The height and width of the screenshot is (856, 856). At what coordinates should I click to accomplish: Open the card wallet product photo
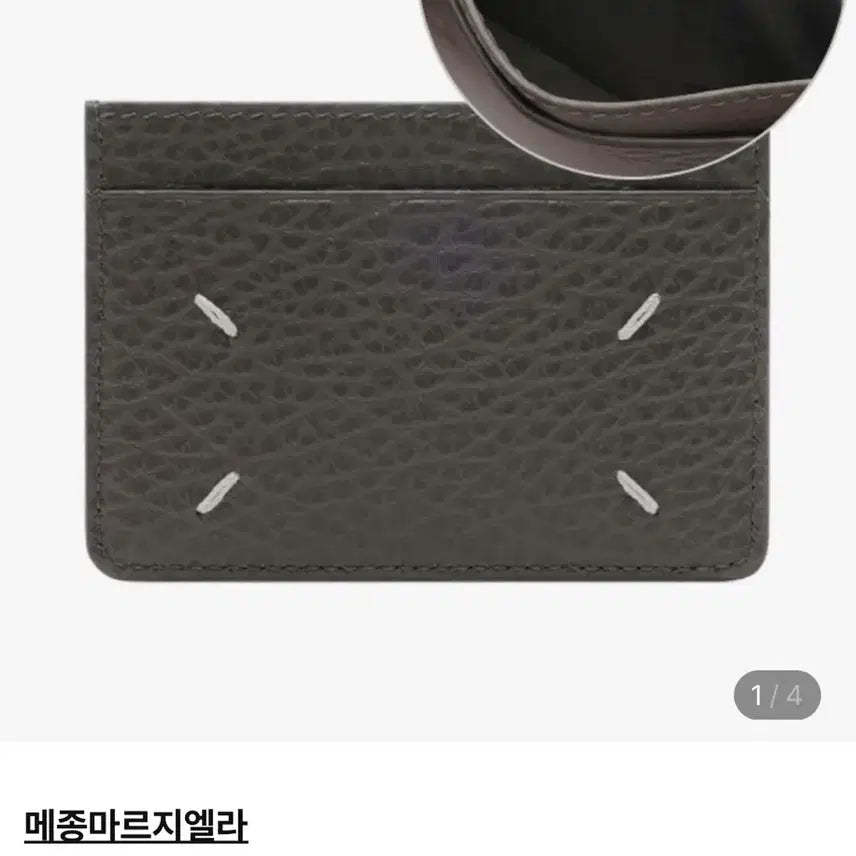(x=428, y=360)
